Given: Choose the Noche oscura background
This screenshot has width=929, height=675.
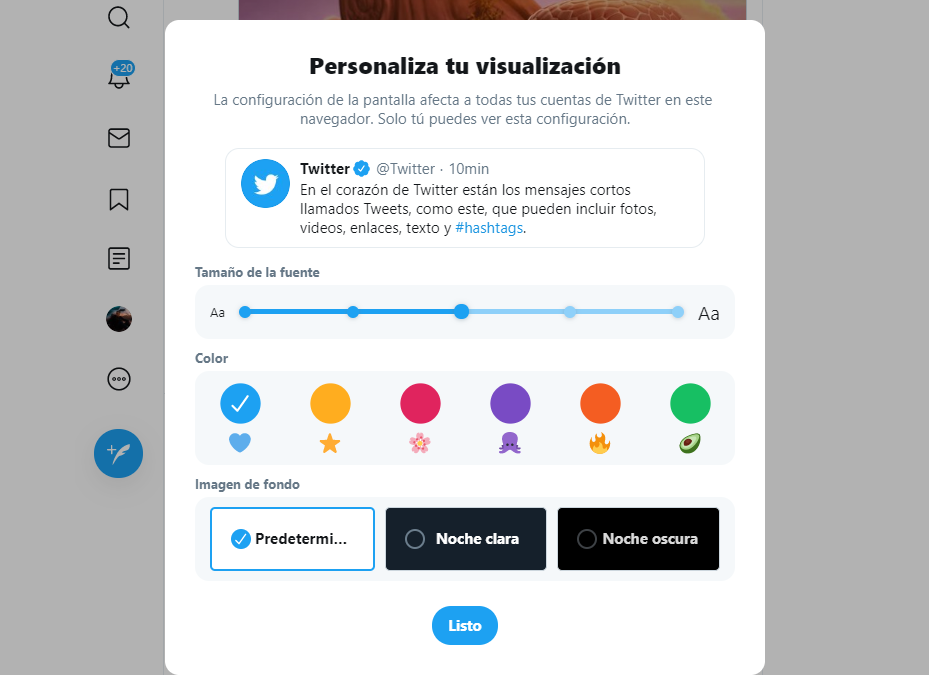Looking at the screenshot, I should [x=638, y=539].
